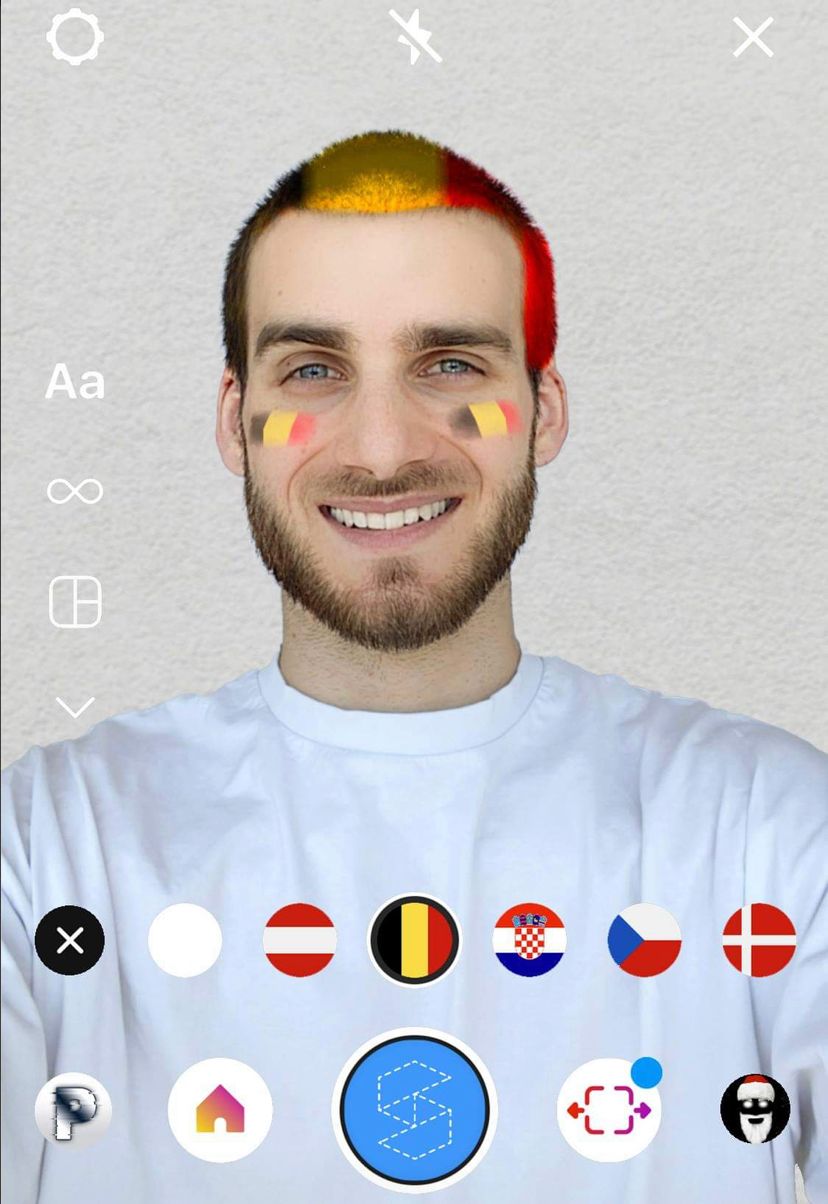The height and width of the screenshot is (1204, 828).
Task: Select the pink and purple arrows effect
Action: pos(608,1110)
